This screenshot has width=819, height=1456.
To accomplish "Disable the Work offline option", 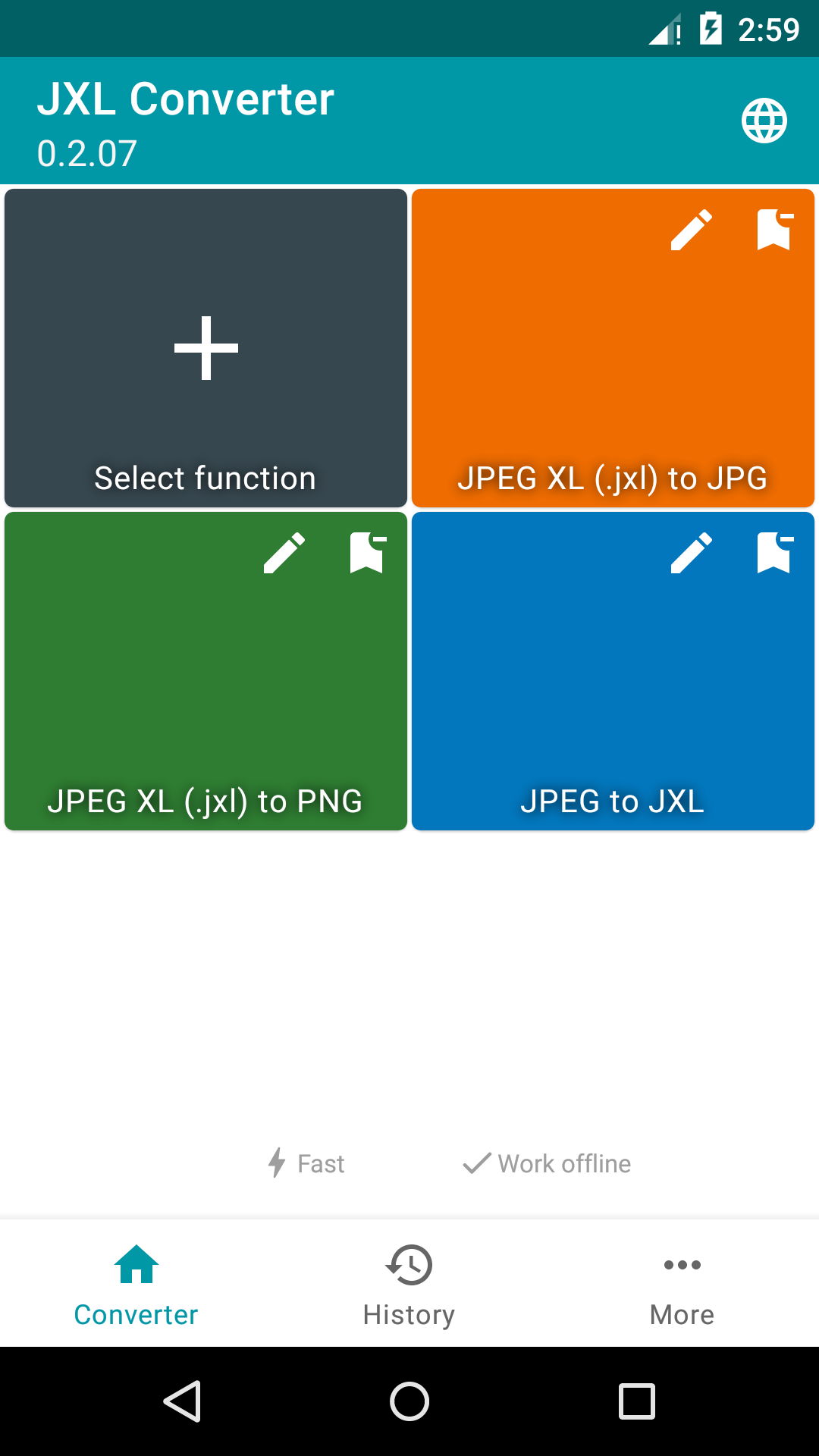I will (x=544, y=1164).
